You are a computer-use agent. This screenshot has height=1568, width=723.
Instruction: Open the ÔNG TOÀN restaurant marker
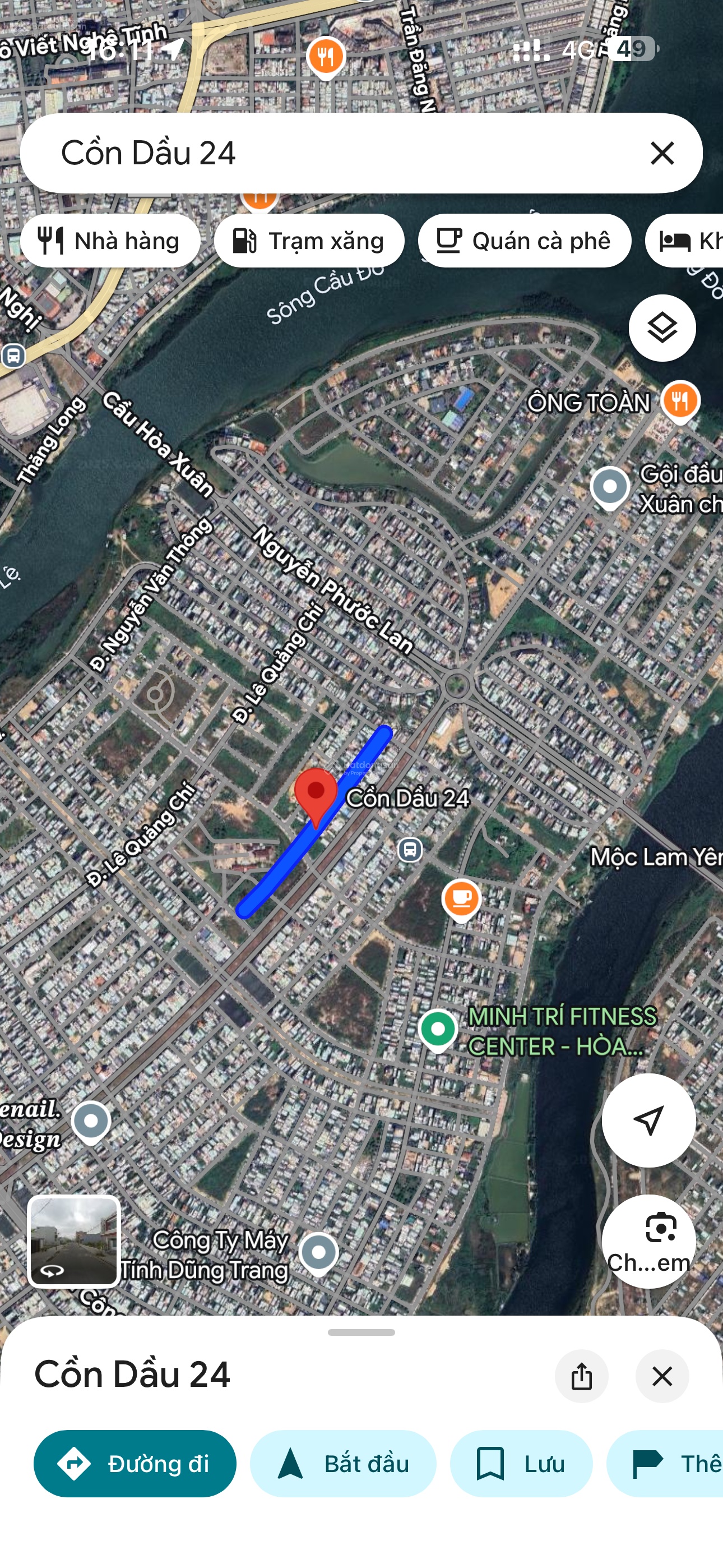pos(680,400)
